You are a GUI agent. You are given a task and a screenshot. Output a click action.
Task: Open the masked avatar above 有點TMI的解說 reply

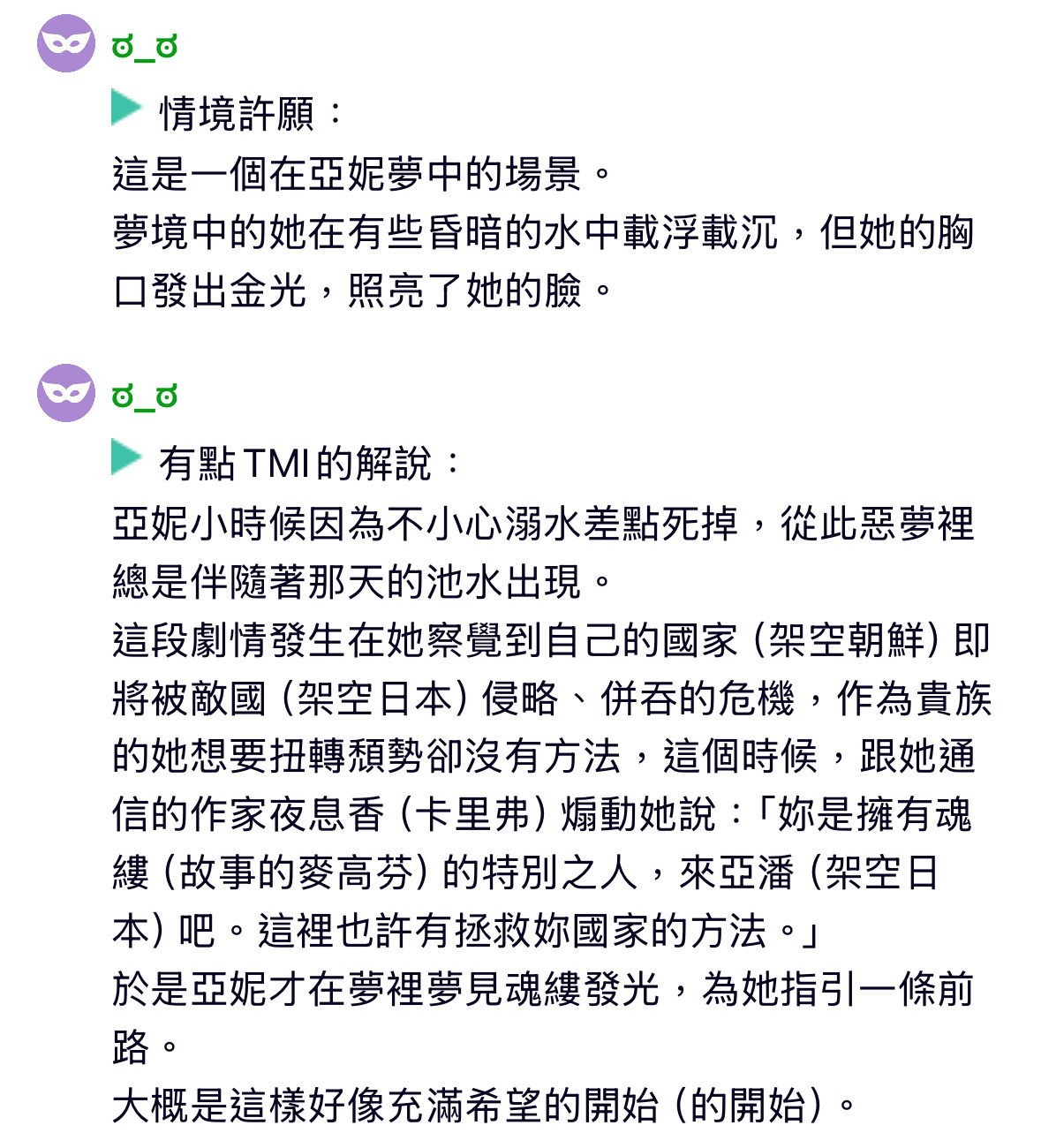pos(66,393)
